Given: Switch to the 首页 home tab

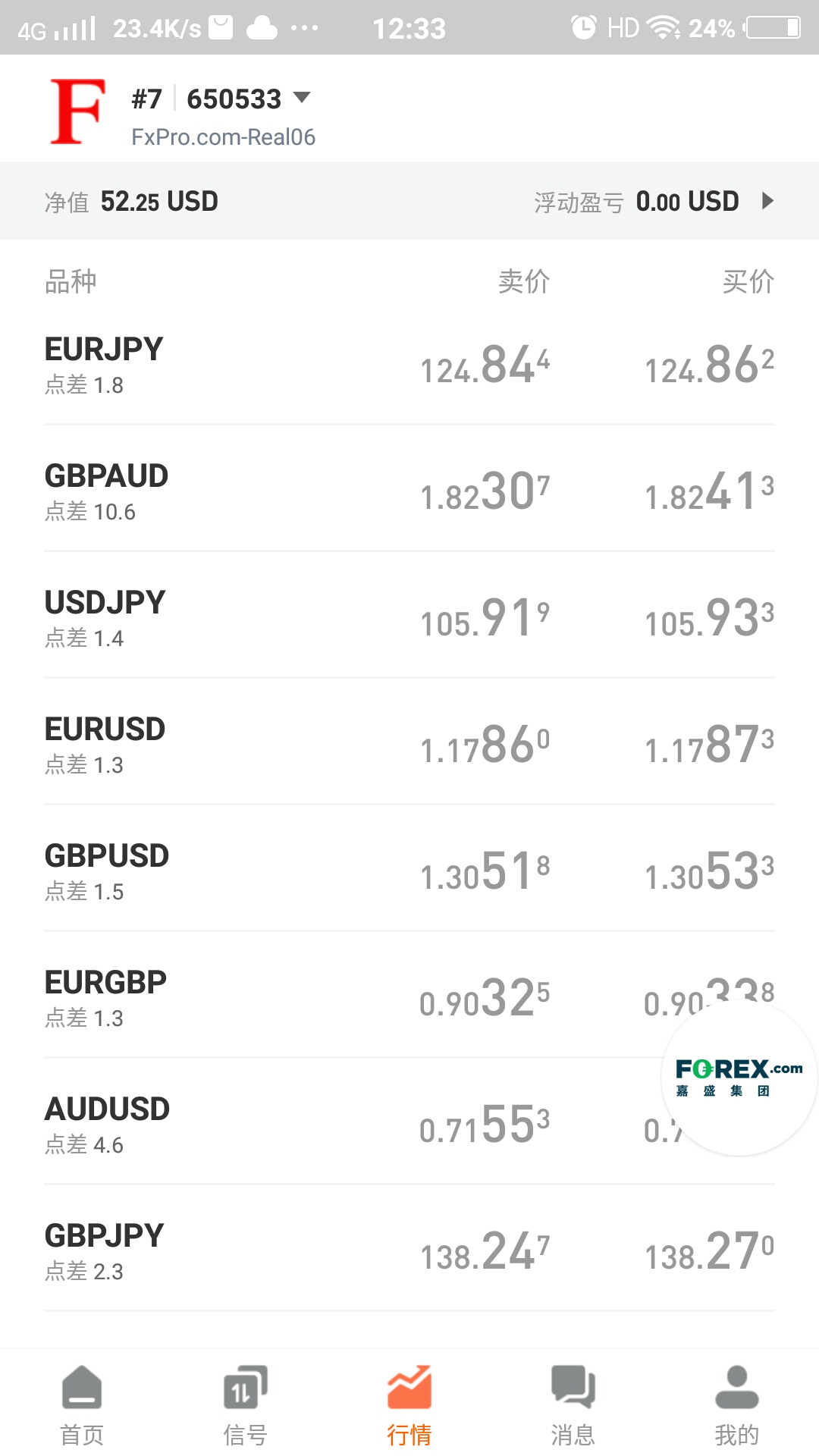Looking at the screenshot, I should click(x=82, y=1405).
